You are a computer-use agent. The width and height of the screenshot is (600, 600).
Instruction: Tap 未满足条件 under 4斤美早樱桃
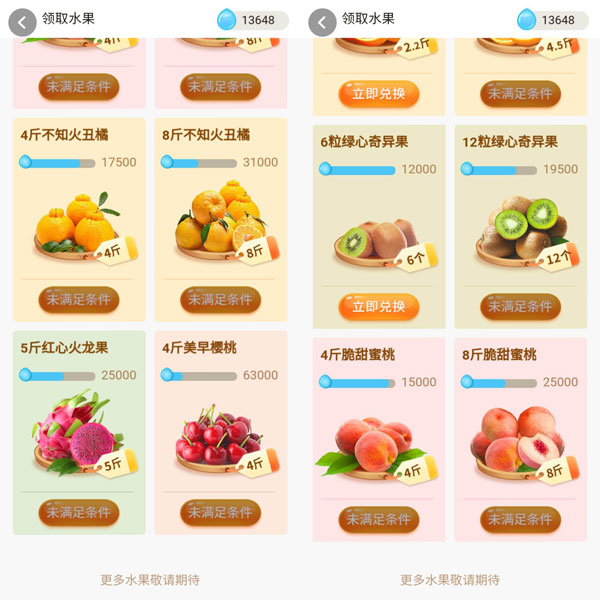(x=220, y=512)
